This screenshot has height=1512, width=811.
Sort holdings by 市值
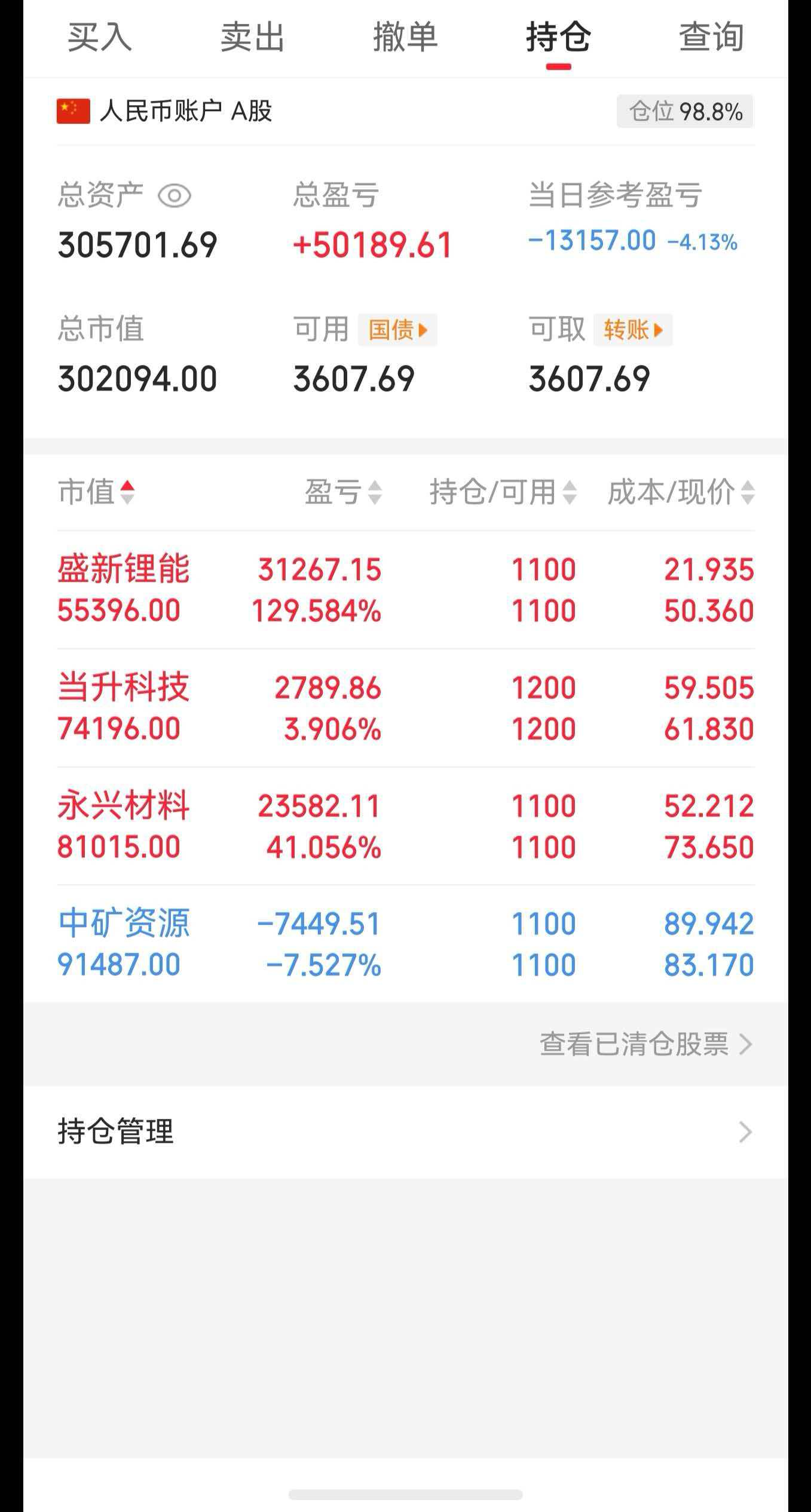(96, 492)
